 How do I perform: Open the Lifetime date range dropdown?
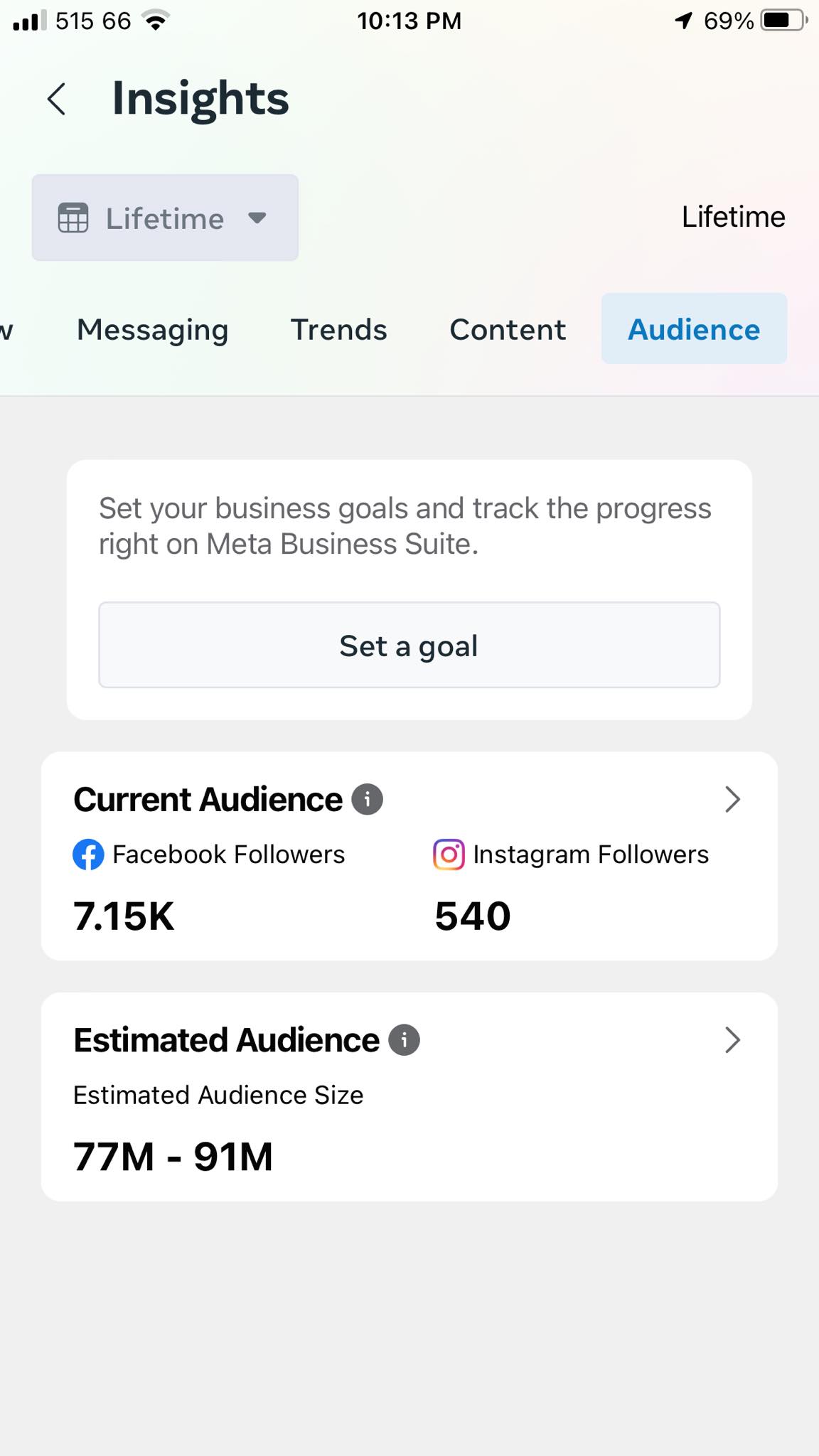tap(165, 218)
